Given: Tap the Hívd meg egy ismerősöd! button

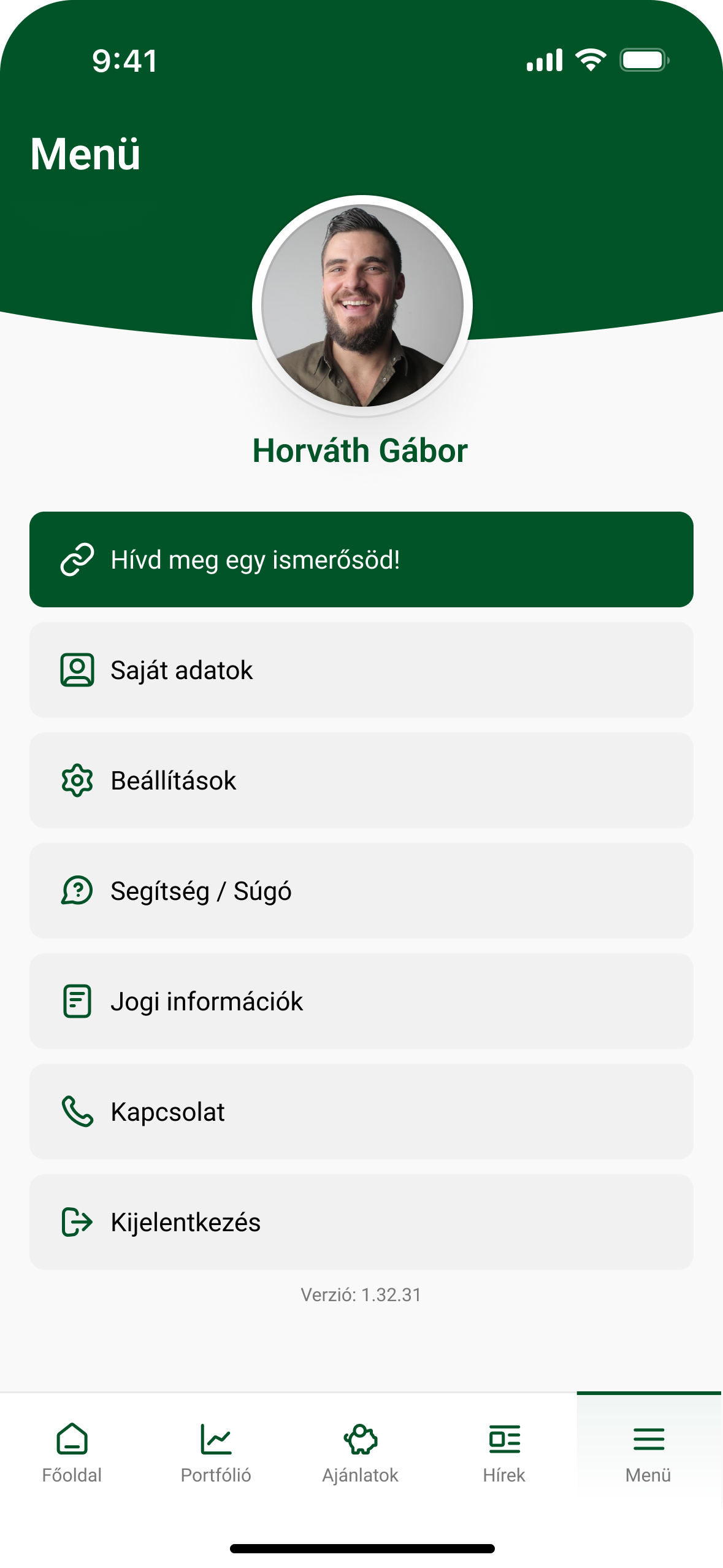Looking at the screenshot, I should tap(361, 559).
